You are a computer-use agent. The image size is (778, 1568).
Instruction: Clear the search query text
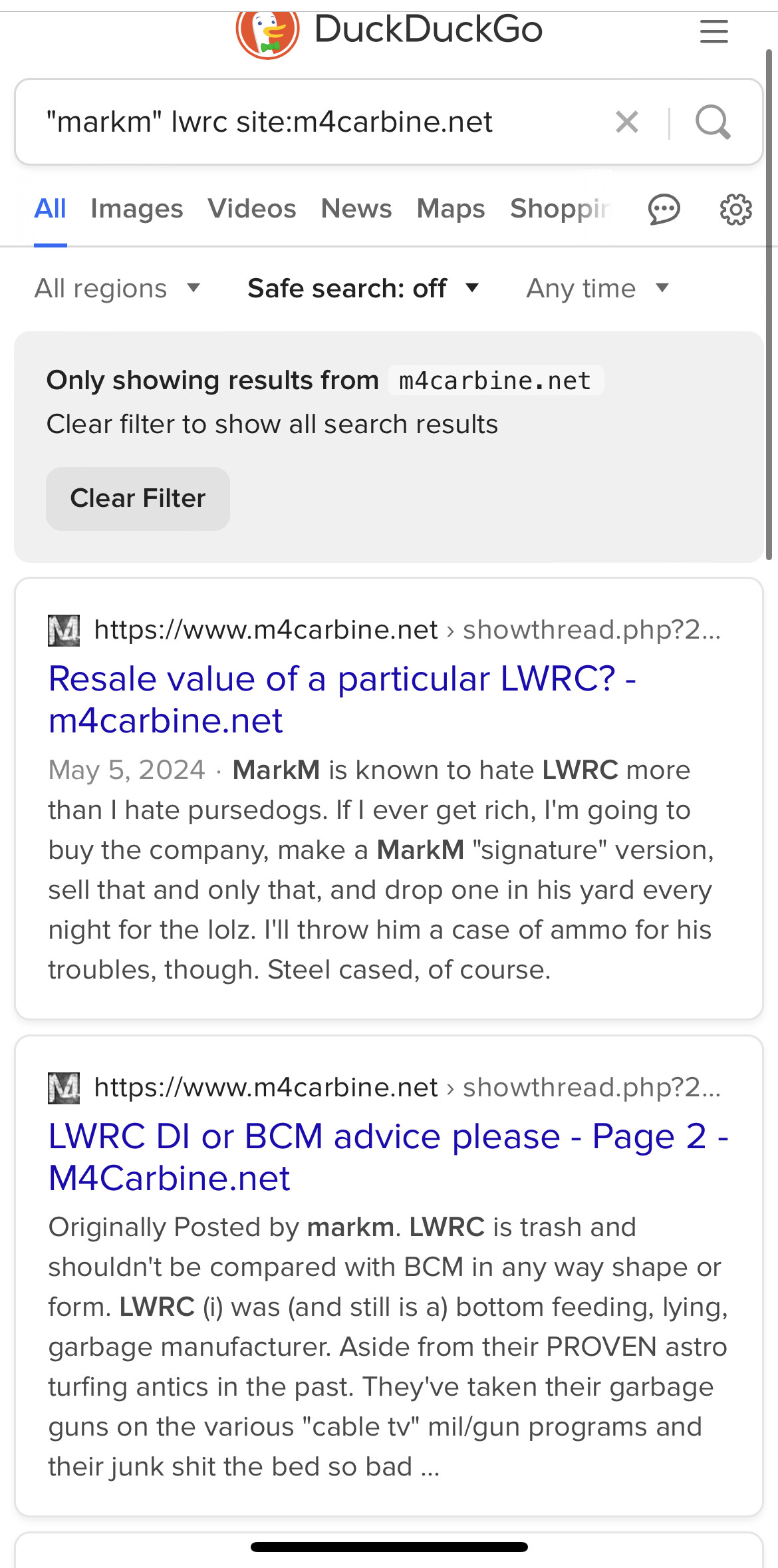click(x=626, y=122)
